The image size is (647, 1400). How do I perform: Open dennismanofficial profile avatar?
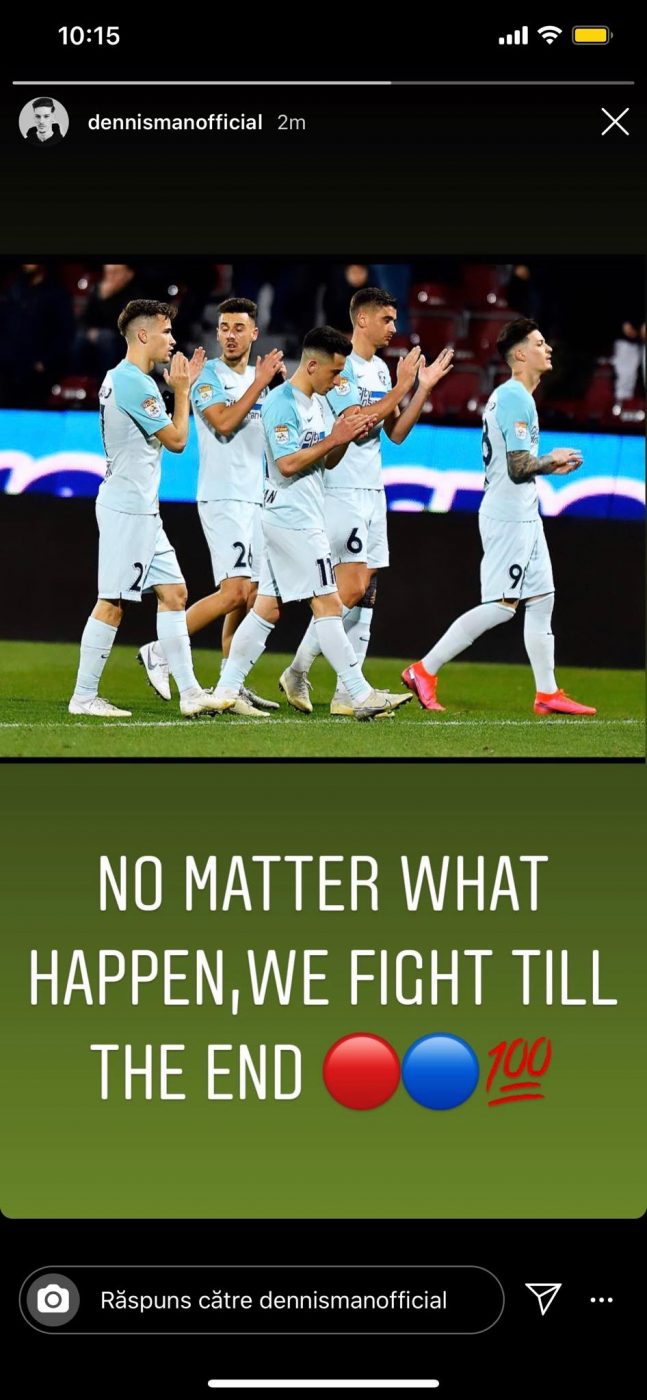click(x=44, y=122)
